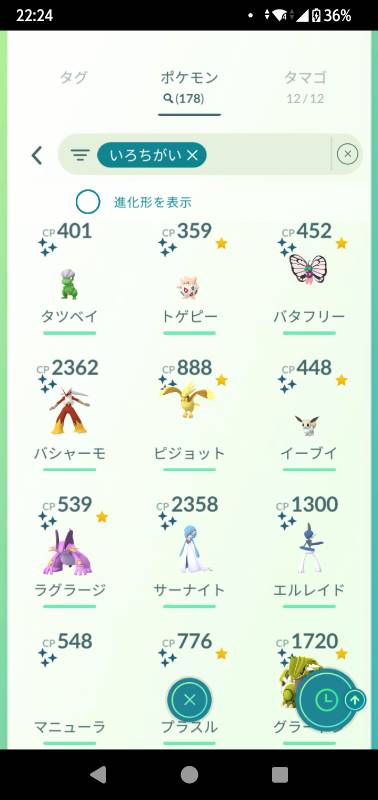This screenshot has width=378, height=800.
Task: Remove the いろちがい filter chip
Action: point(152,155)
